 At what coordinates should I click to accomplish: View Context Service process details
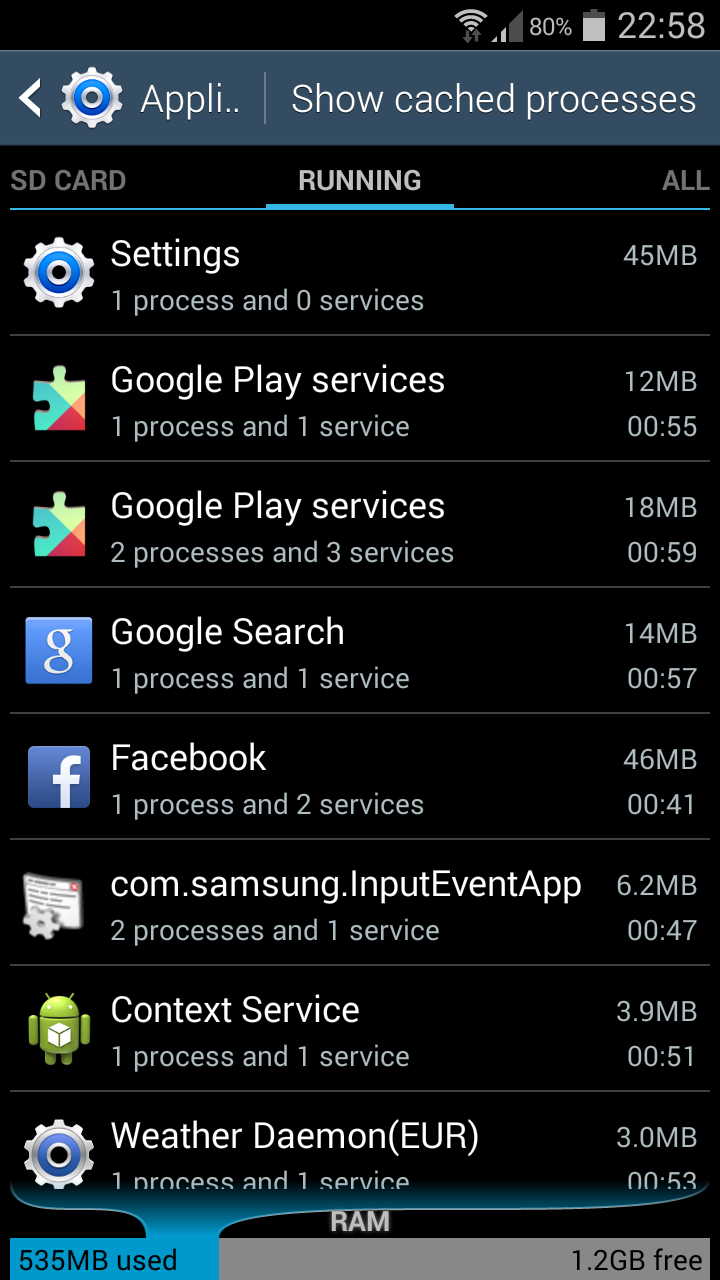click(x=360, y=1029)
